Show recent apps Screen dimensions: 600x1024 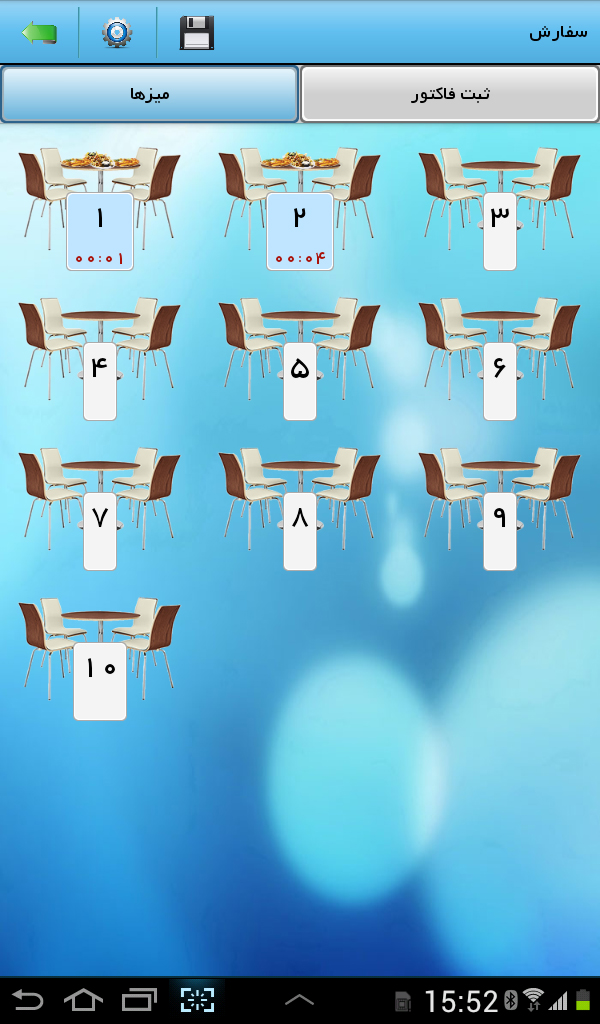point(139,999)
